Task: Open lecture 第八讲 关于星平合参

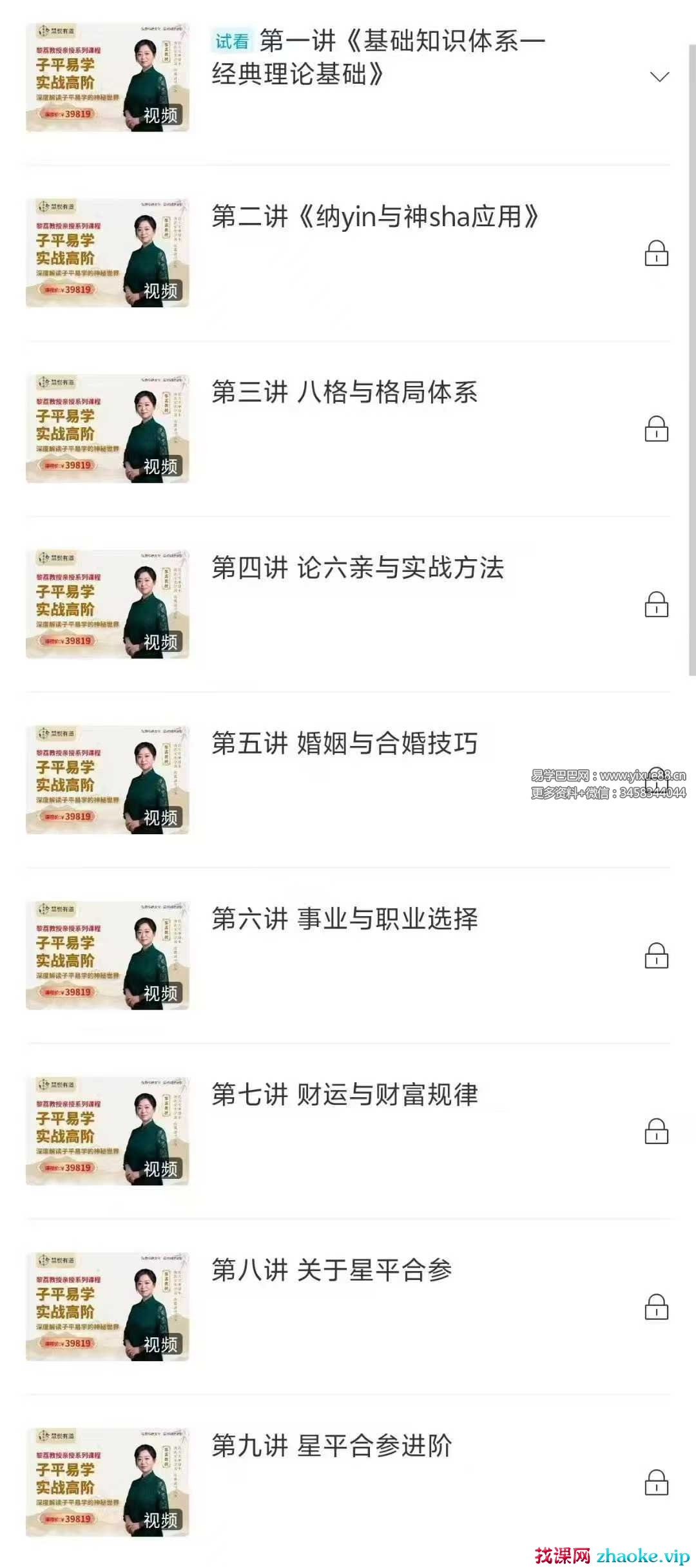Action: pos(332,1270)
